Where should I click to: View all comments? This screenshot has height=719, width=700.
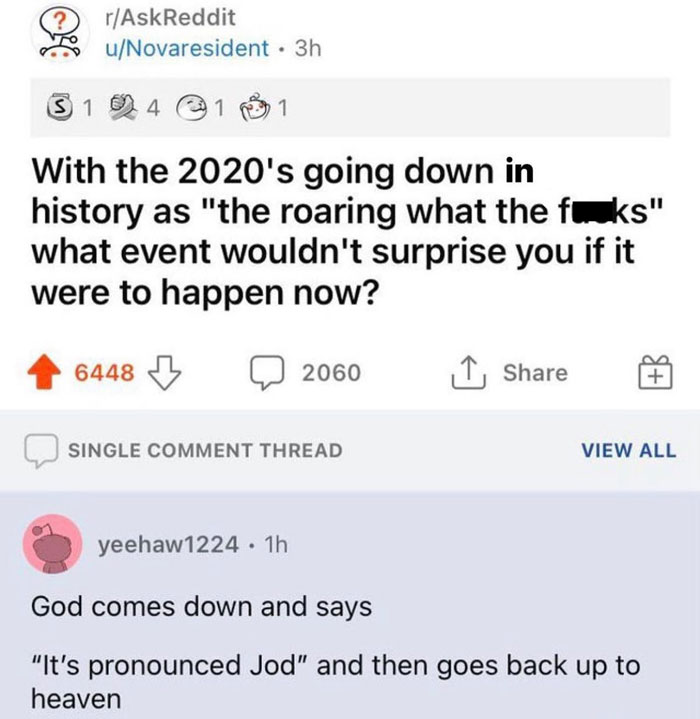point(628,450)
